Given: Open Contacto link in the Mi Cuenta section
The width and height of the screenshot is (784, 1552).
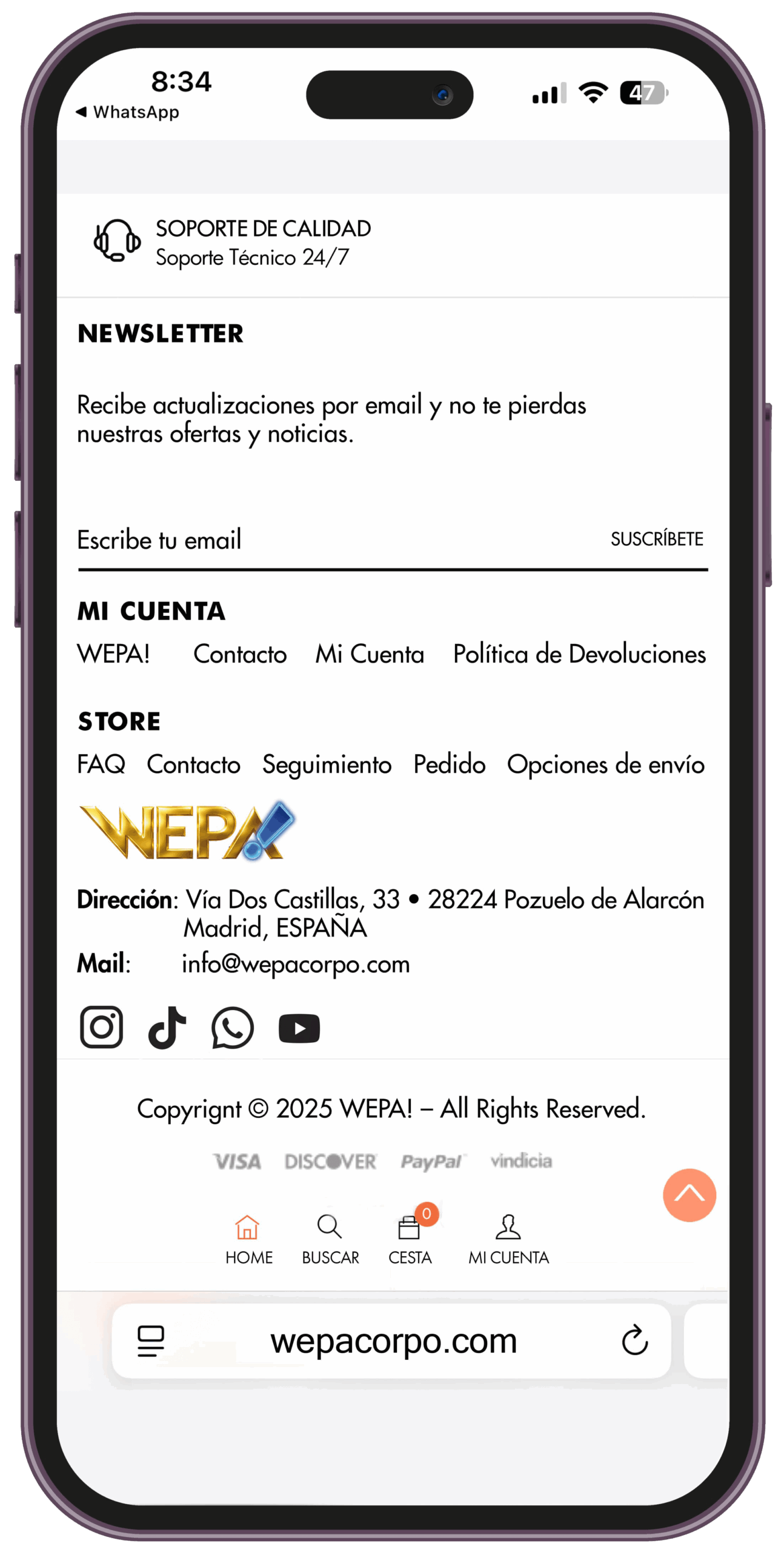Looking at the screenshot, I should click(x=240, y=654).
